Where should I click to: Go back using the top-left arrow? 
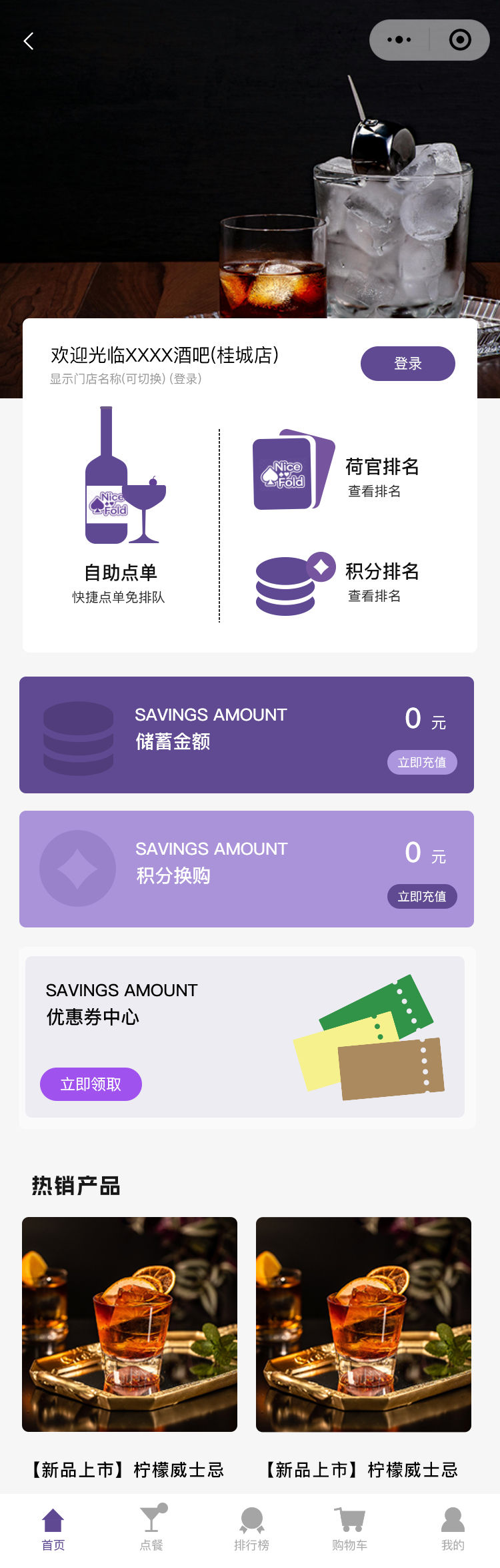coord(29,41)
